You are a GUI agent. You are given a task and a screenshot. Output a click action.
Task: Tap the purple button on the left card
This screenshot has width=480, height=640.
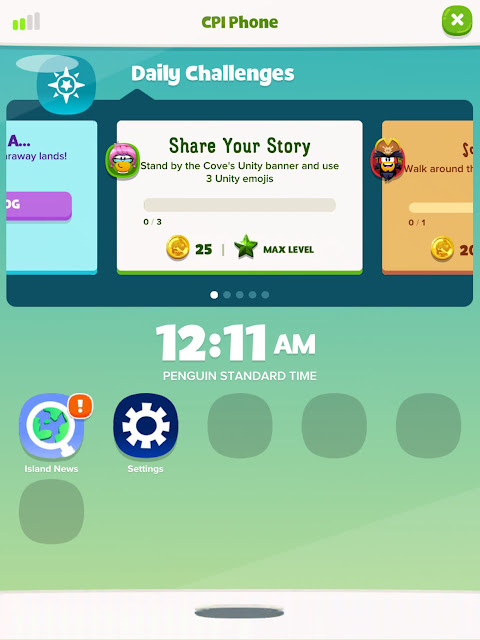39,206
